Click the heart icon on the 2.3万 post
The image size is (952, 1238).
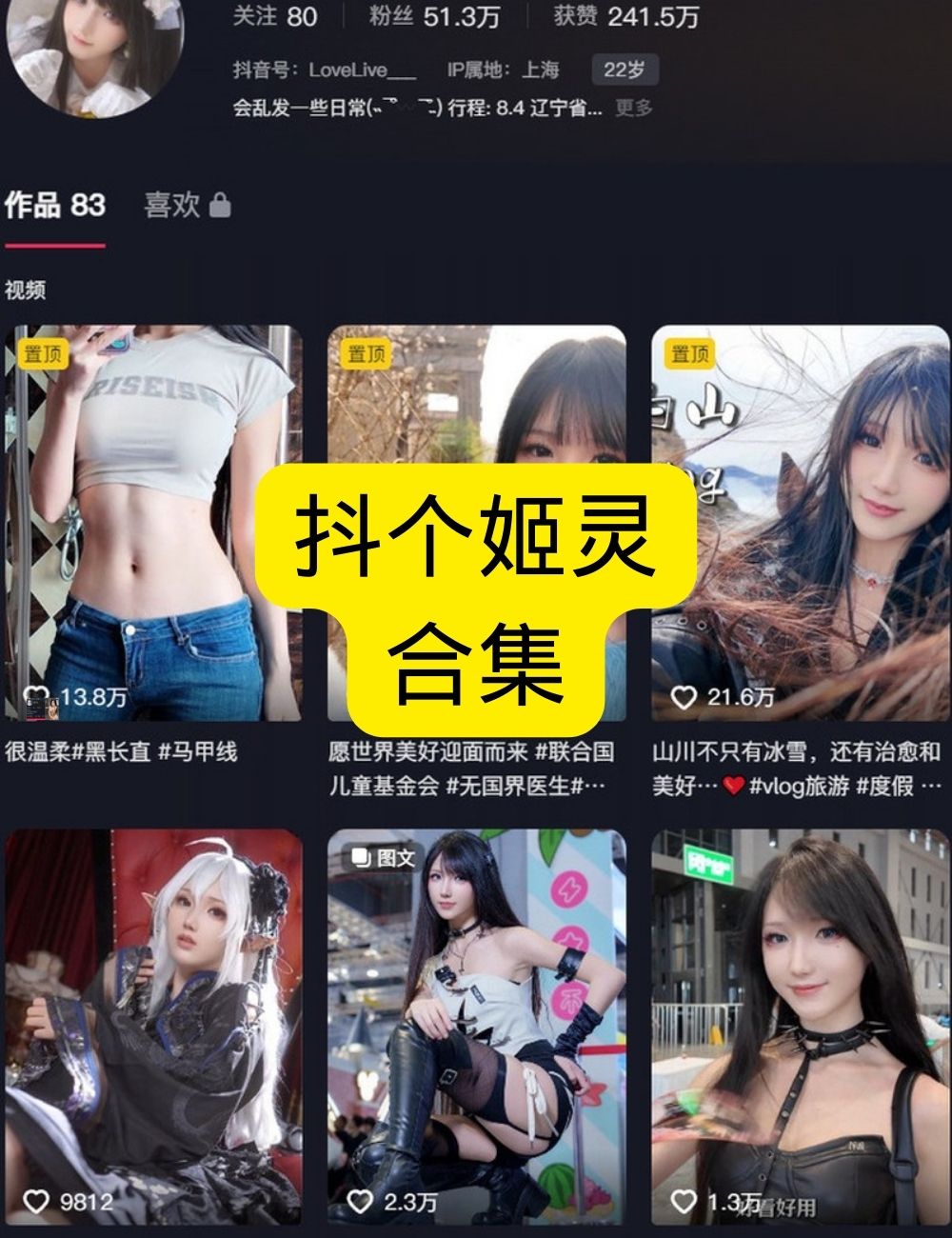click(x=360, y=1201)
